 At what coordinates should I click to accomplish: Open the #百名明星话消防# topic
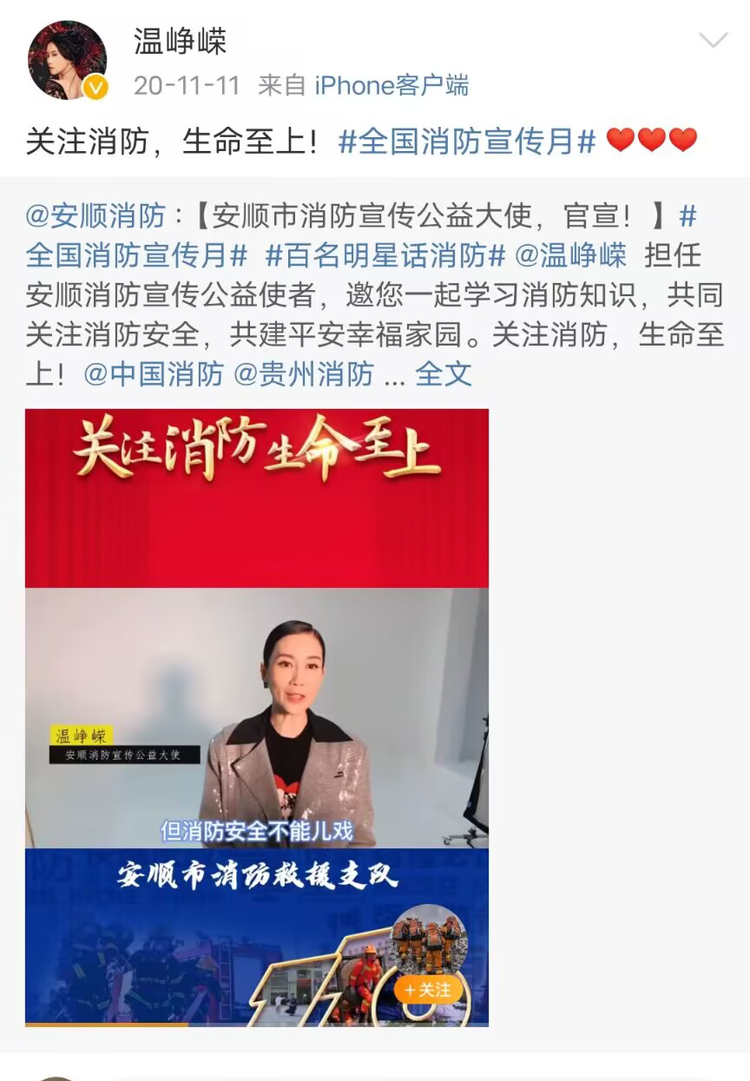(x=385, y=255)
